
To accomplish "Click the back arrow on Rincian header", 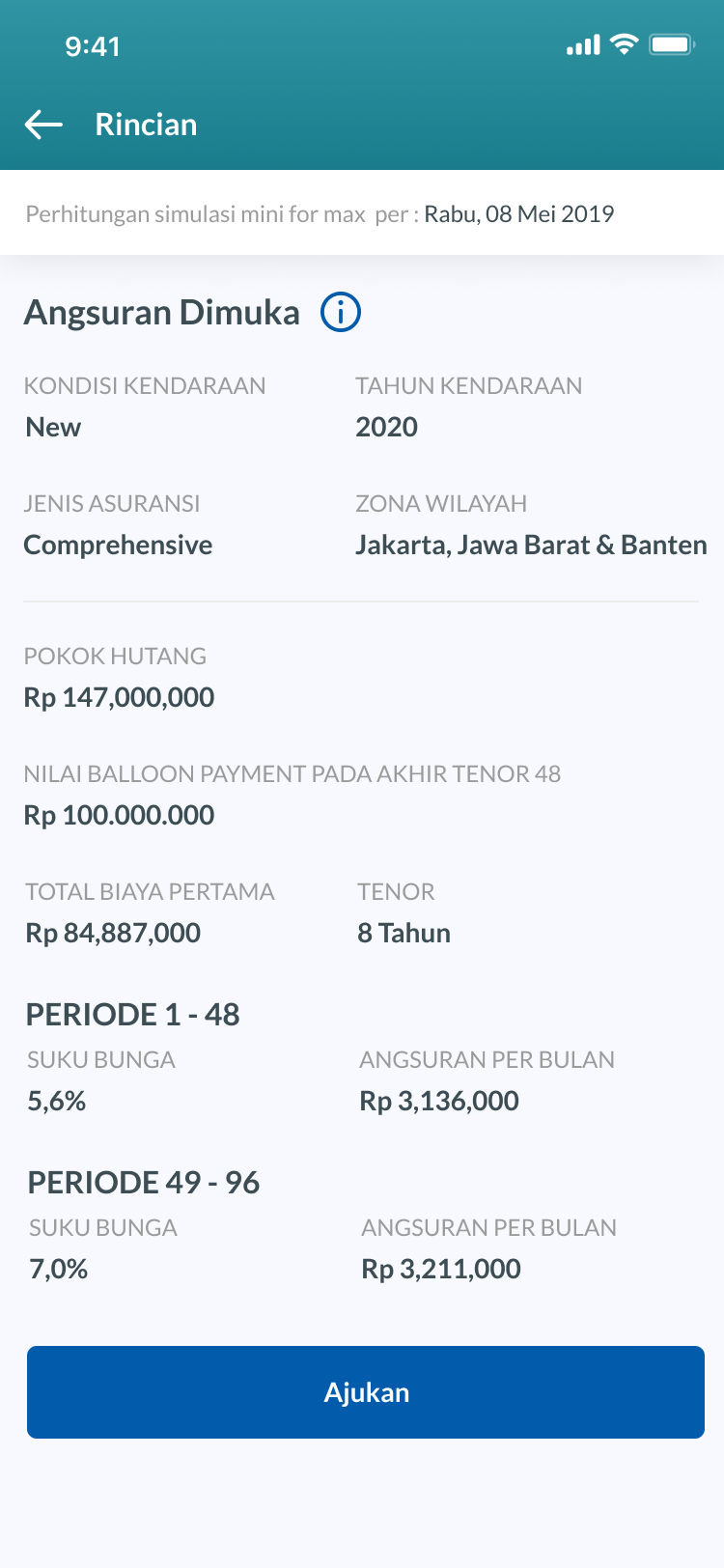I will (42, 124).
